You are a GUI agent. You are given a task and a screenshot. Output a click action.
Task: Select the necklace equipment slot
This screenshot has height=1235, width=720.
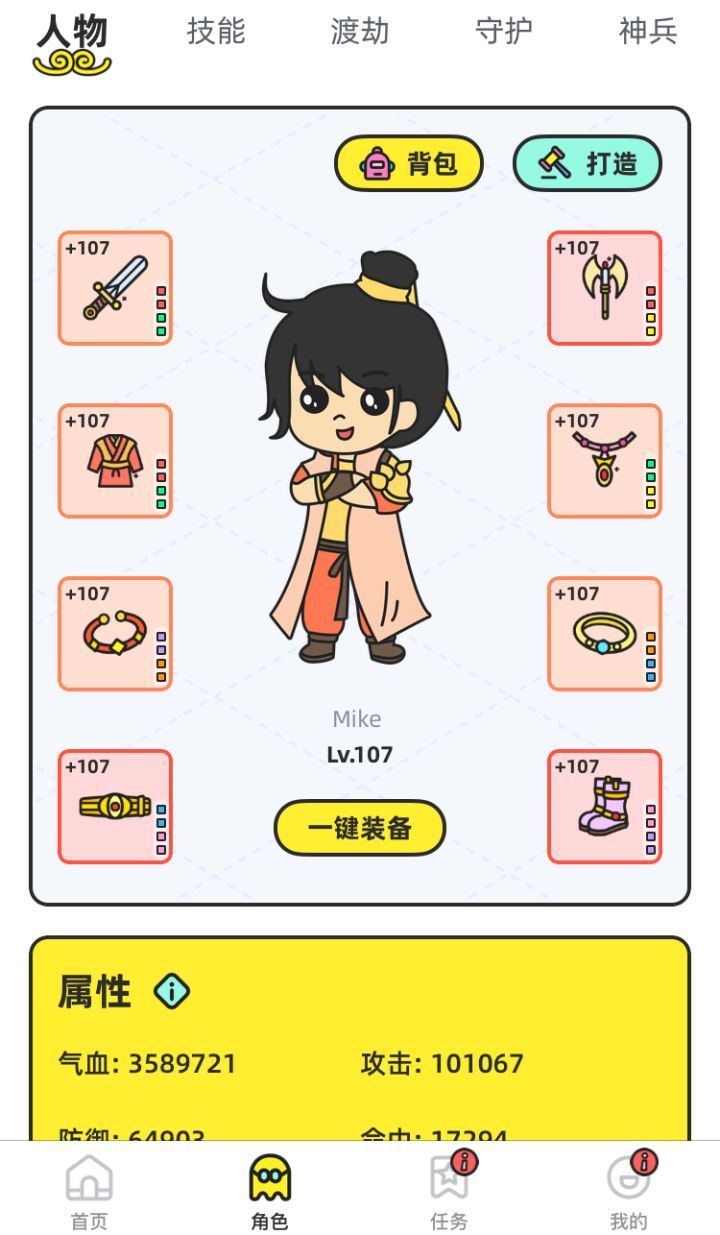(x=604, y=462)
